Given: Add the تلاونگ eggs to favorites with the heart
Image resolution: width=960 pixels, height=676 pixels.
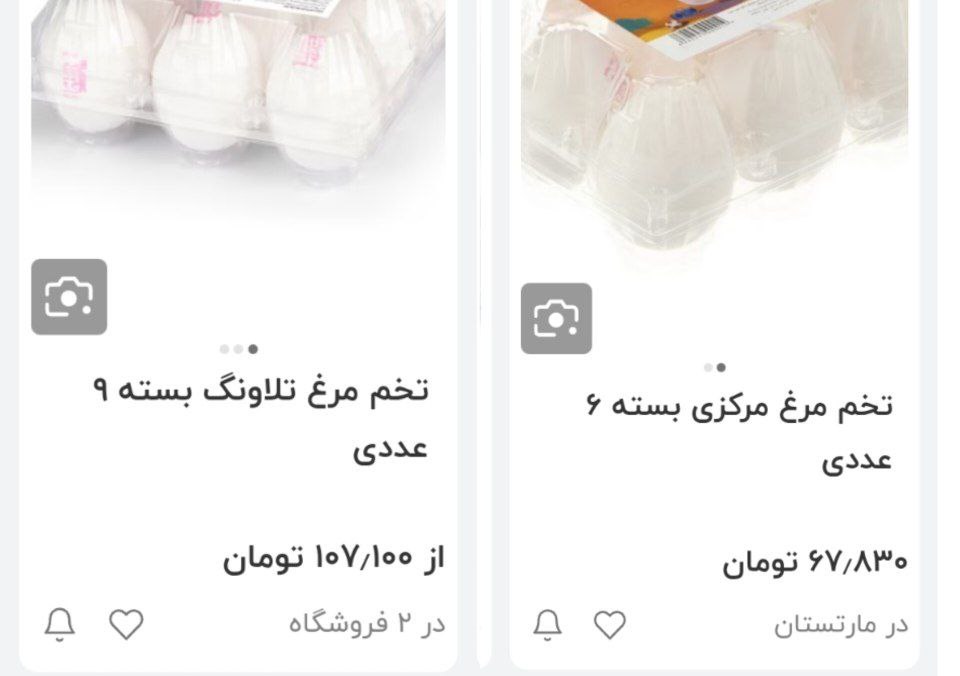Looking at the screenshot, I should point(126,625).
